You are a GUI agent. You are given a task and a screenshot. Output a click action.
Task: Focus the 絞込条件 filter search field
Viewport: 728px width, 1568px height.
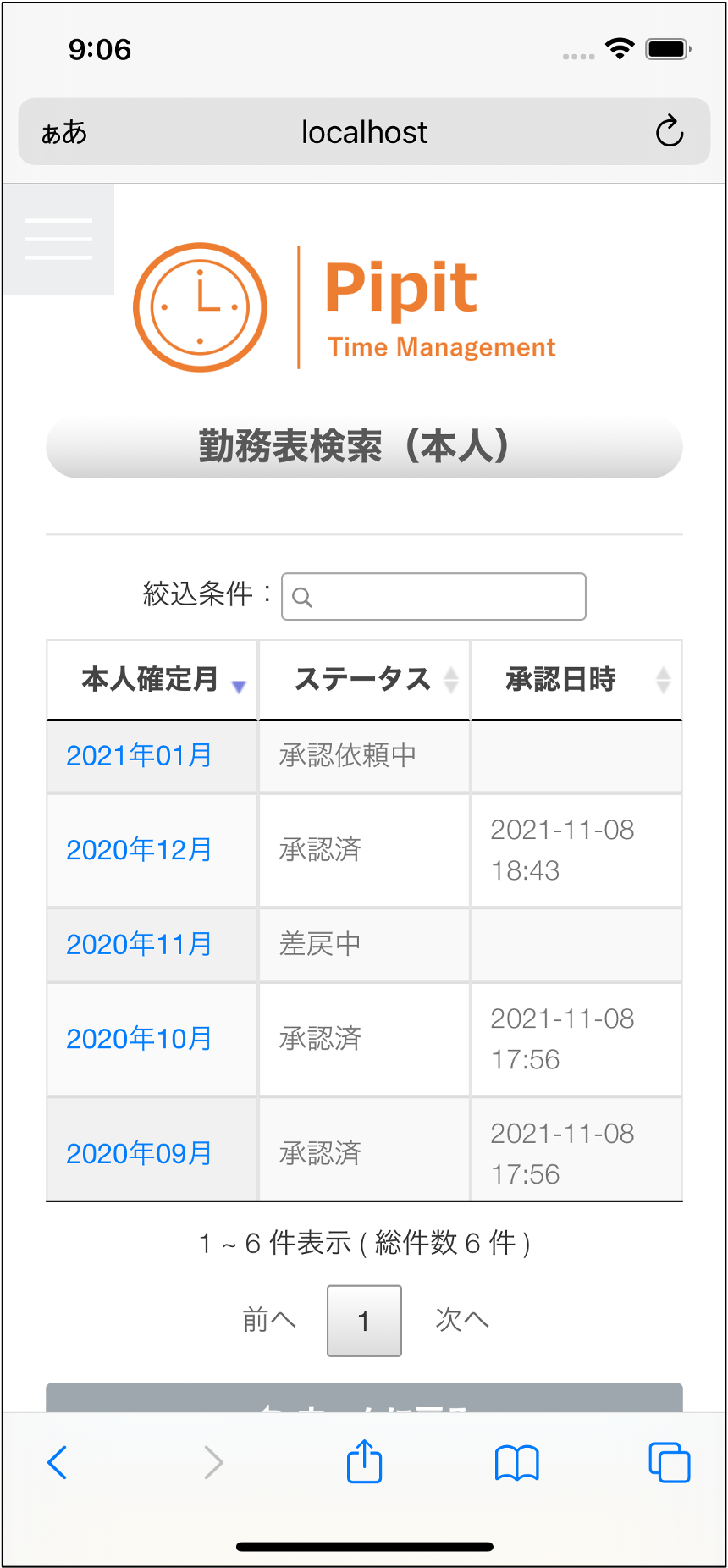433,597
